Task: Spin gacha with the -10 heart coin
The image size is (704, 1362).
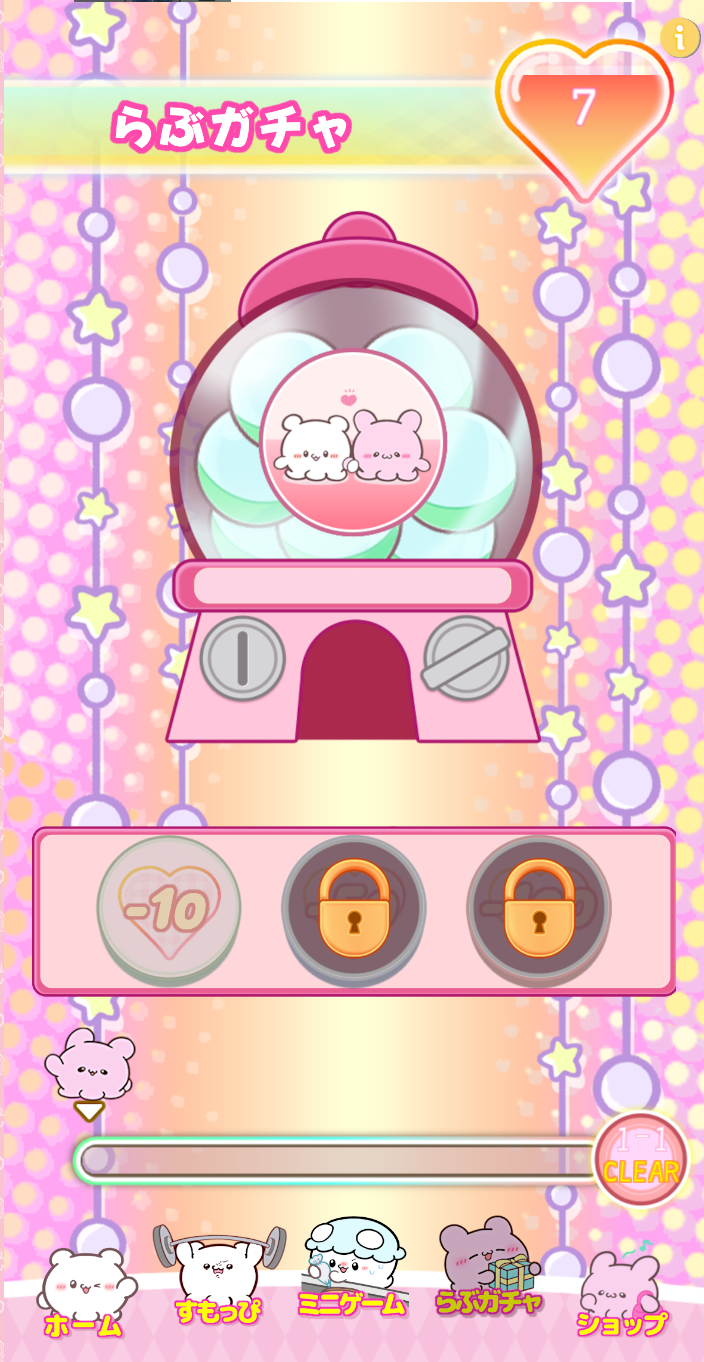Action: click(x=168, y=908)
